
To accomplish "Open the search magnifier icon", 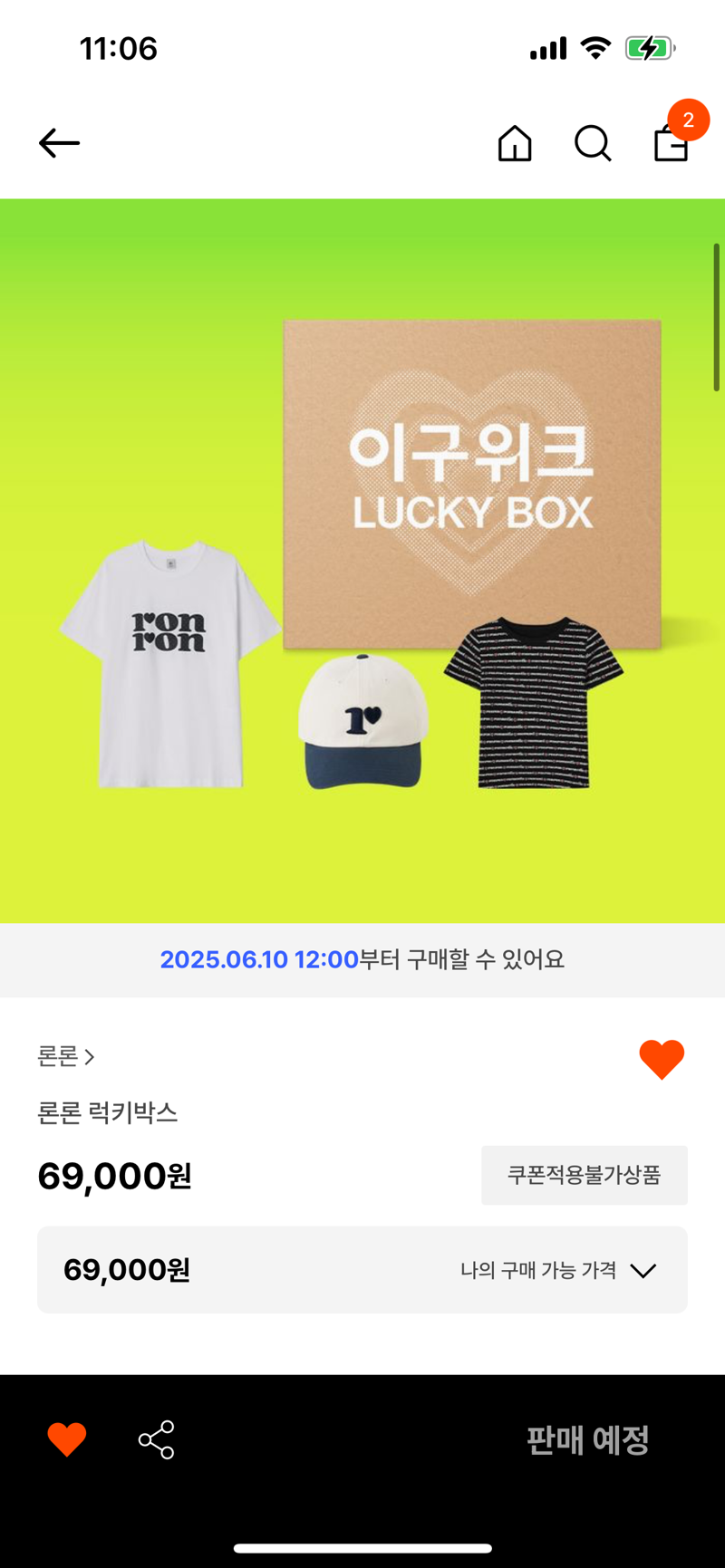I will point(593,143).
